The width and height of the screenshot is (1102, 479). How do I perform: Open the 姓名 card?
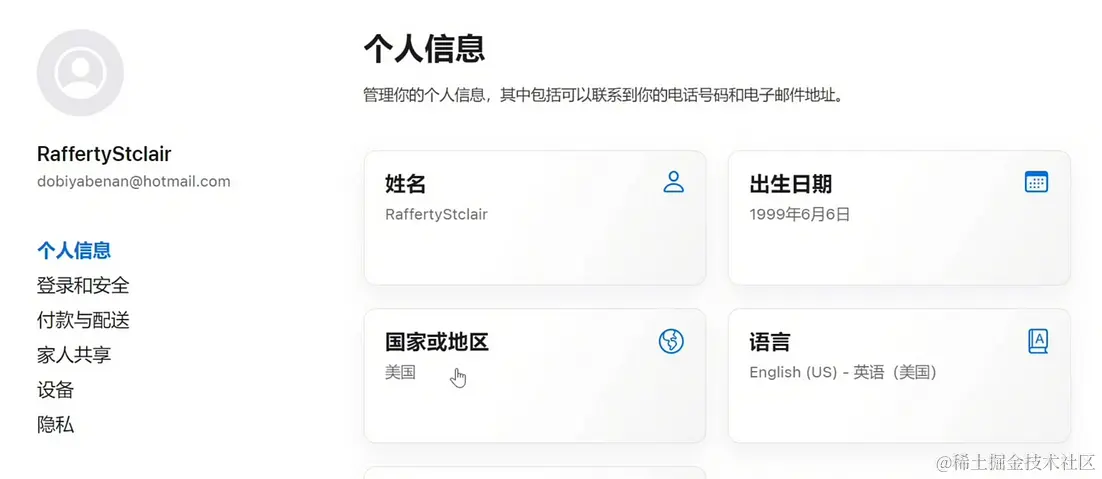click(x=534, y=217)
